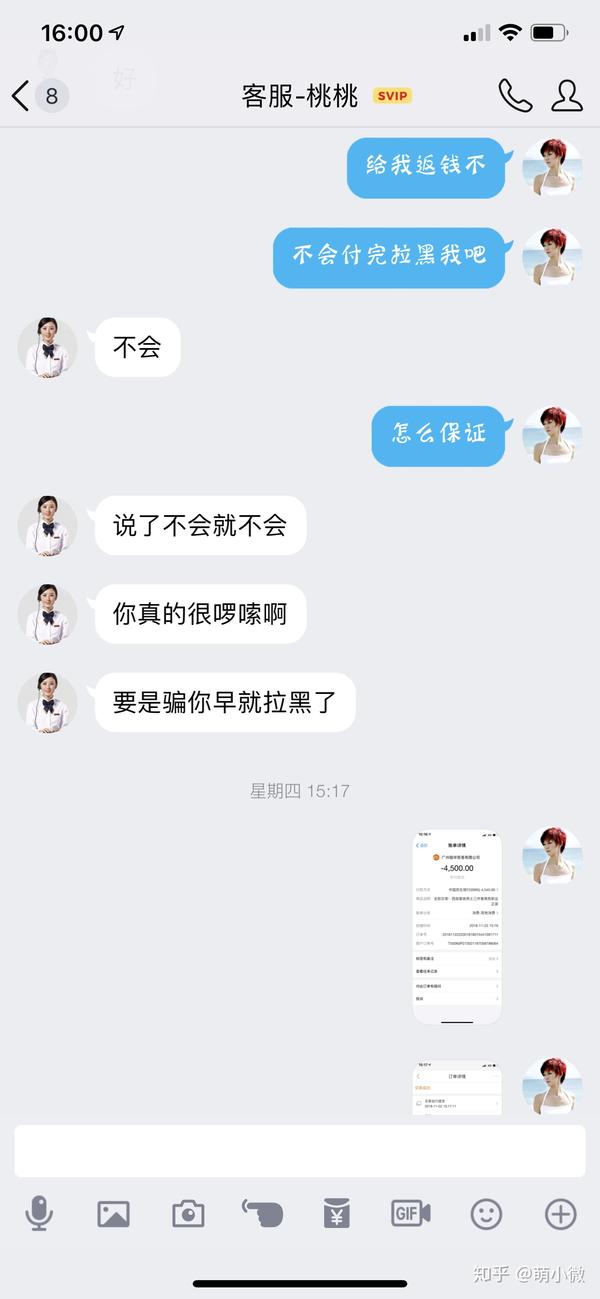Open the contact profile icon

coord(566,96)
